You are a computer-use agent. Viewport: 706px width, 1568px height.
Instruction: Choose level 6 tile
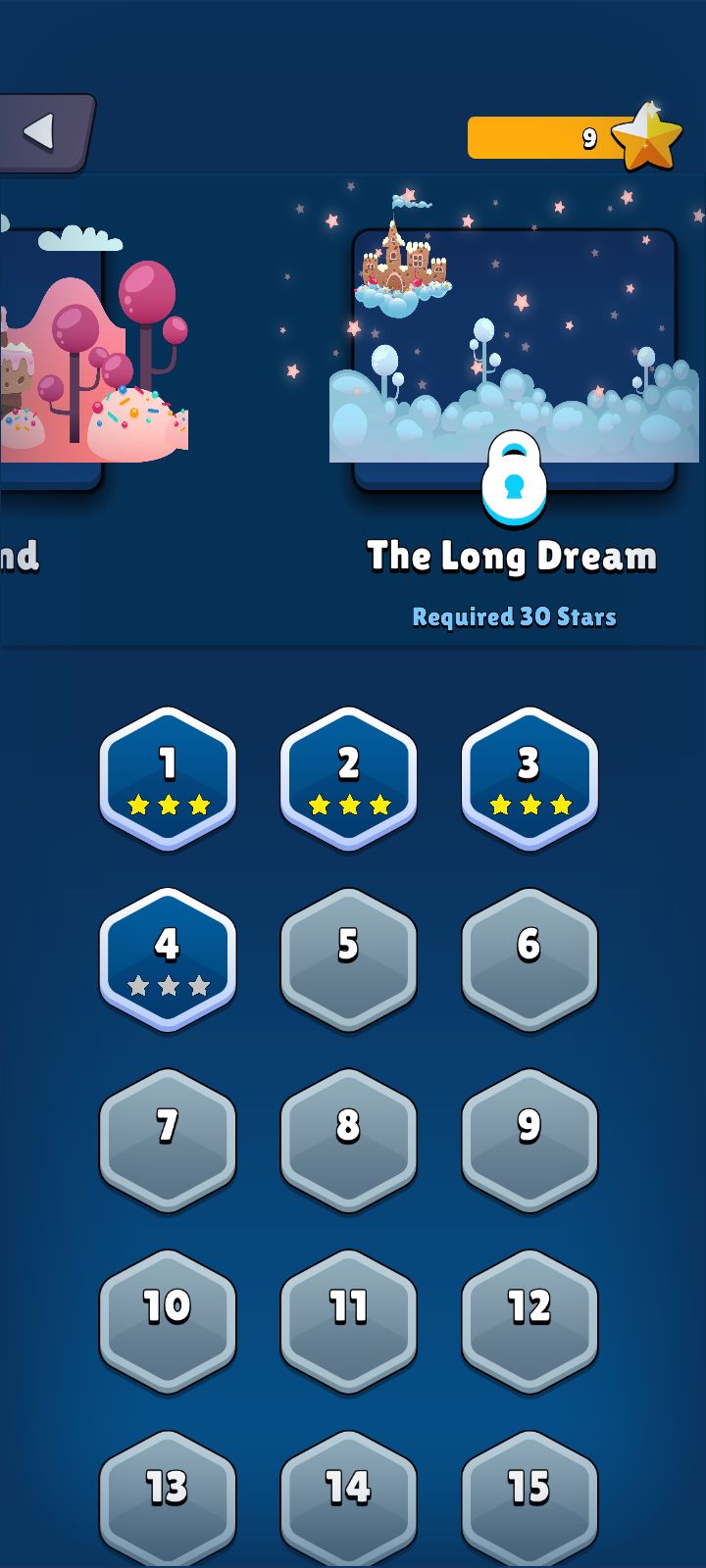[x=529, y=959]
